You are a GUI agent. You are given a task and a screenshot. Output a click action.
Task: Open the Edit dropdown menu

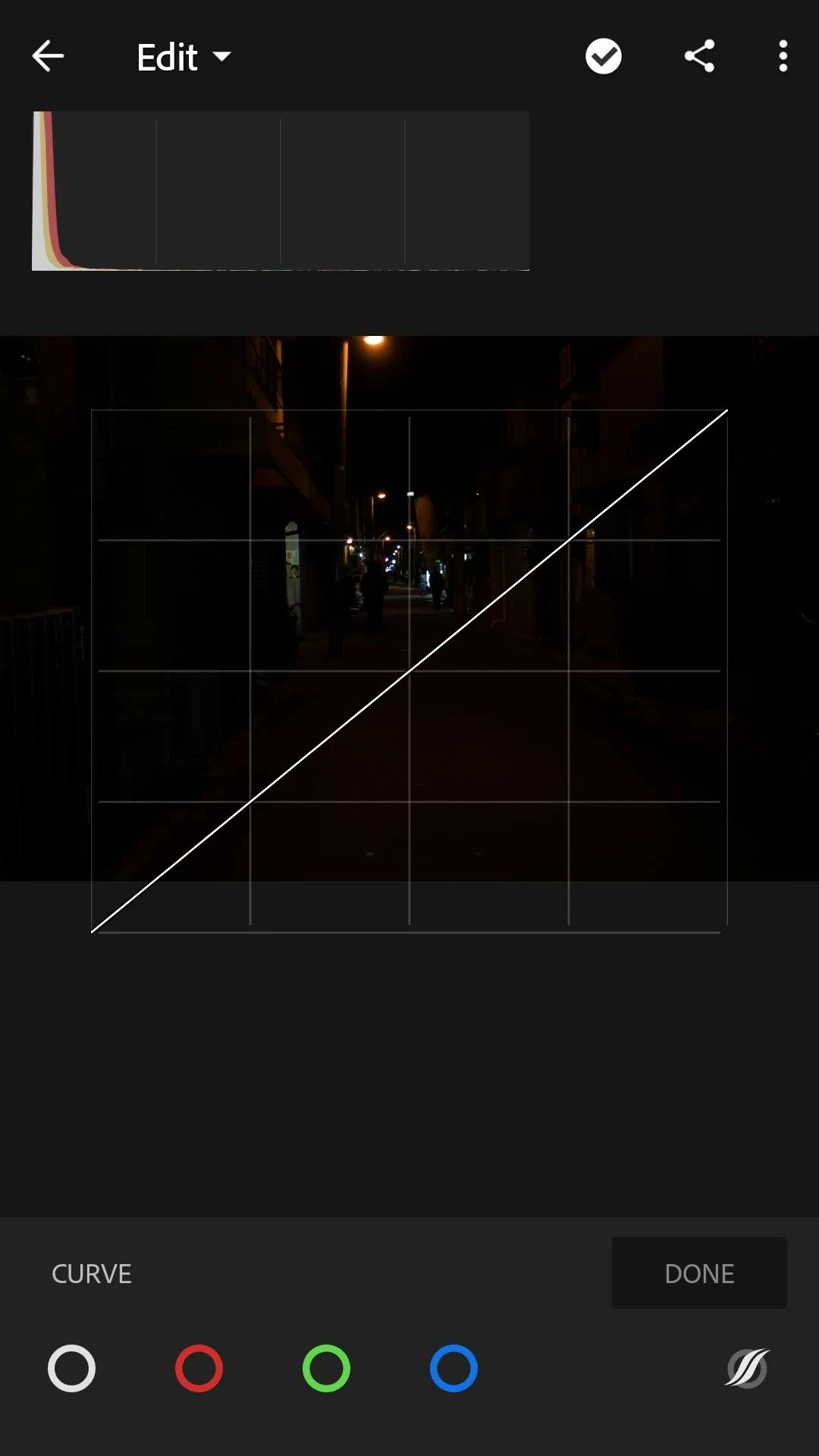coord(183,57)
